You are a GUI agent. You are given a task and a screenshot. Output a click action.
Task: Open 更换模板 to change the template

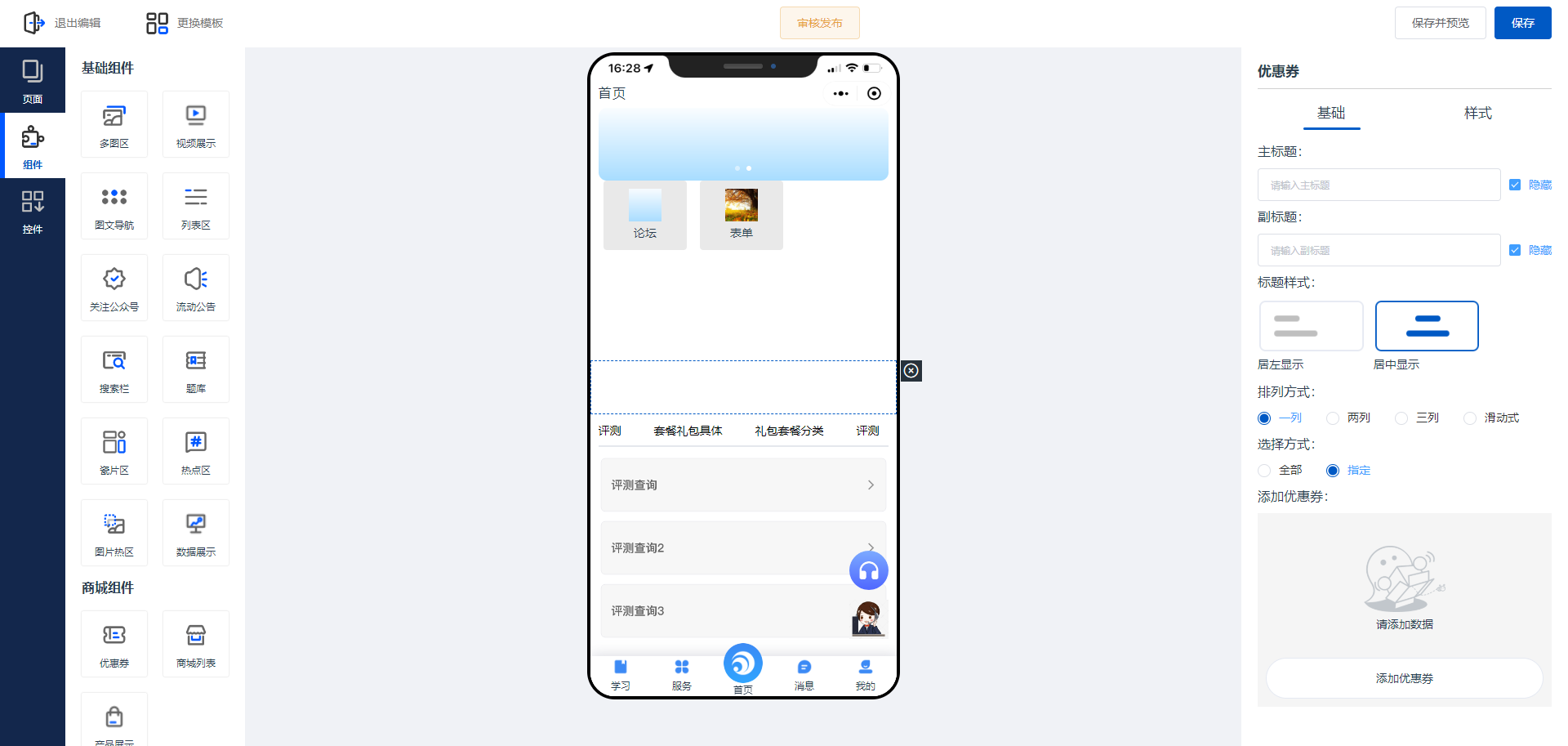(185, 23)
